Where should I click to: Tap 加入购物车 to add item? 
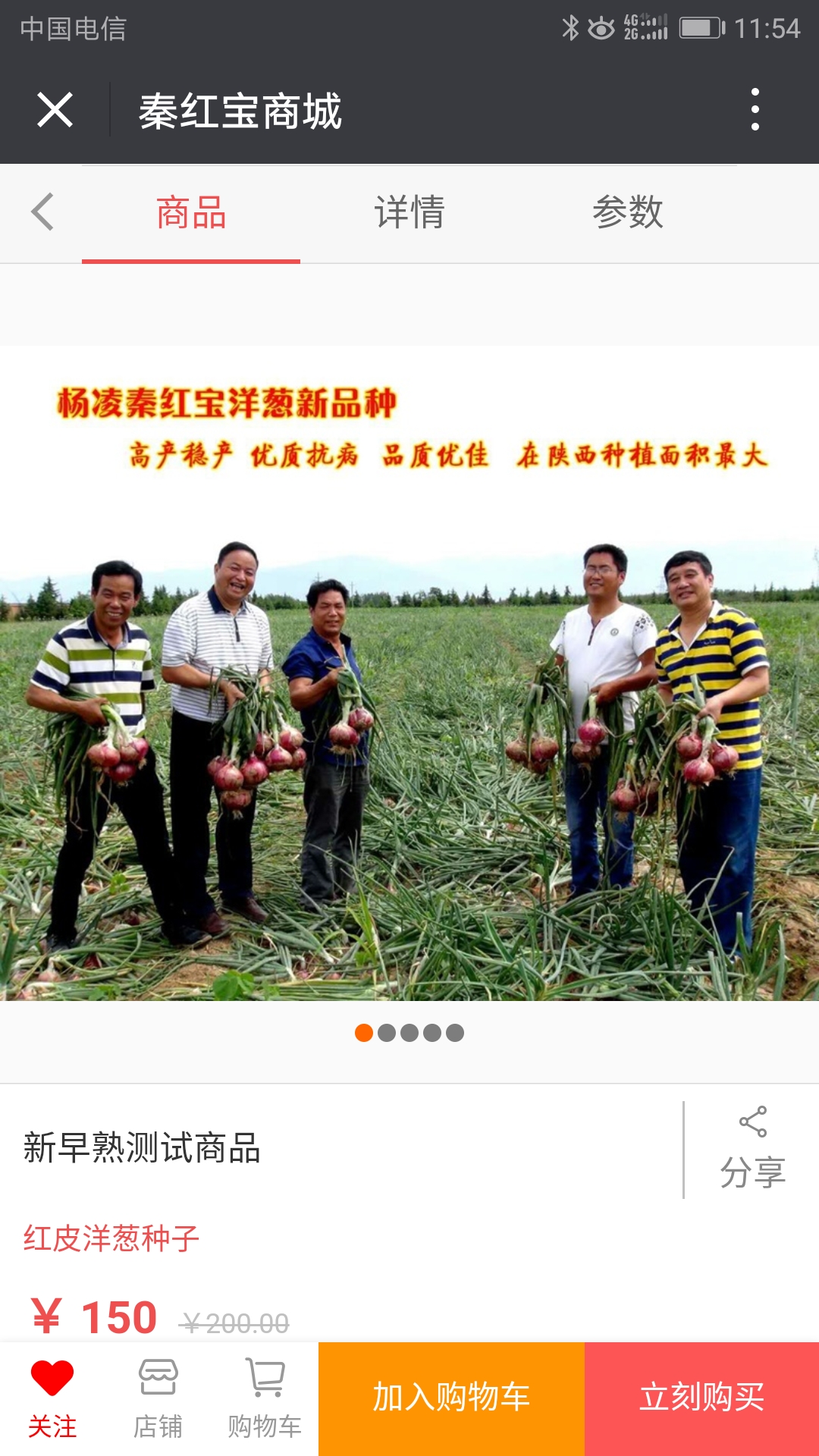tap(451, 1398)
